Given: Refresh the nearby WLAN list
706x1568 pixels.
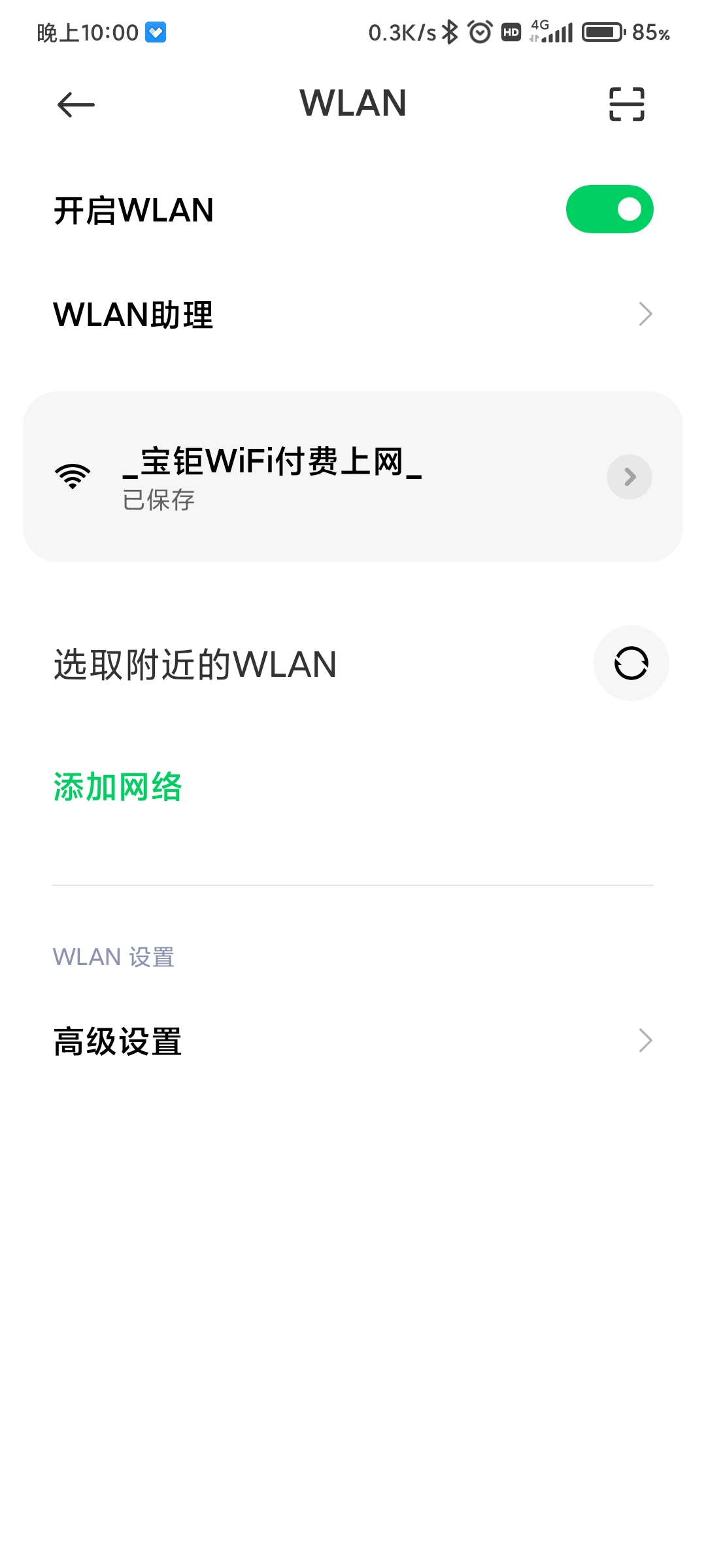Looking at the screenshot, I should point(631,664).
